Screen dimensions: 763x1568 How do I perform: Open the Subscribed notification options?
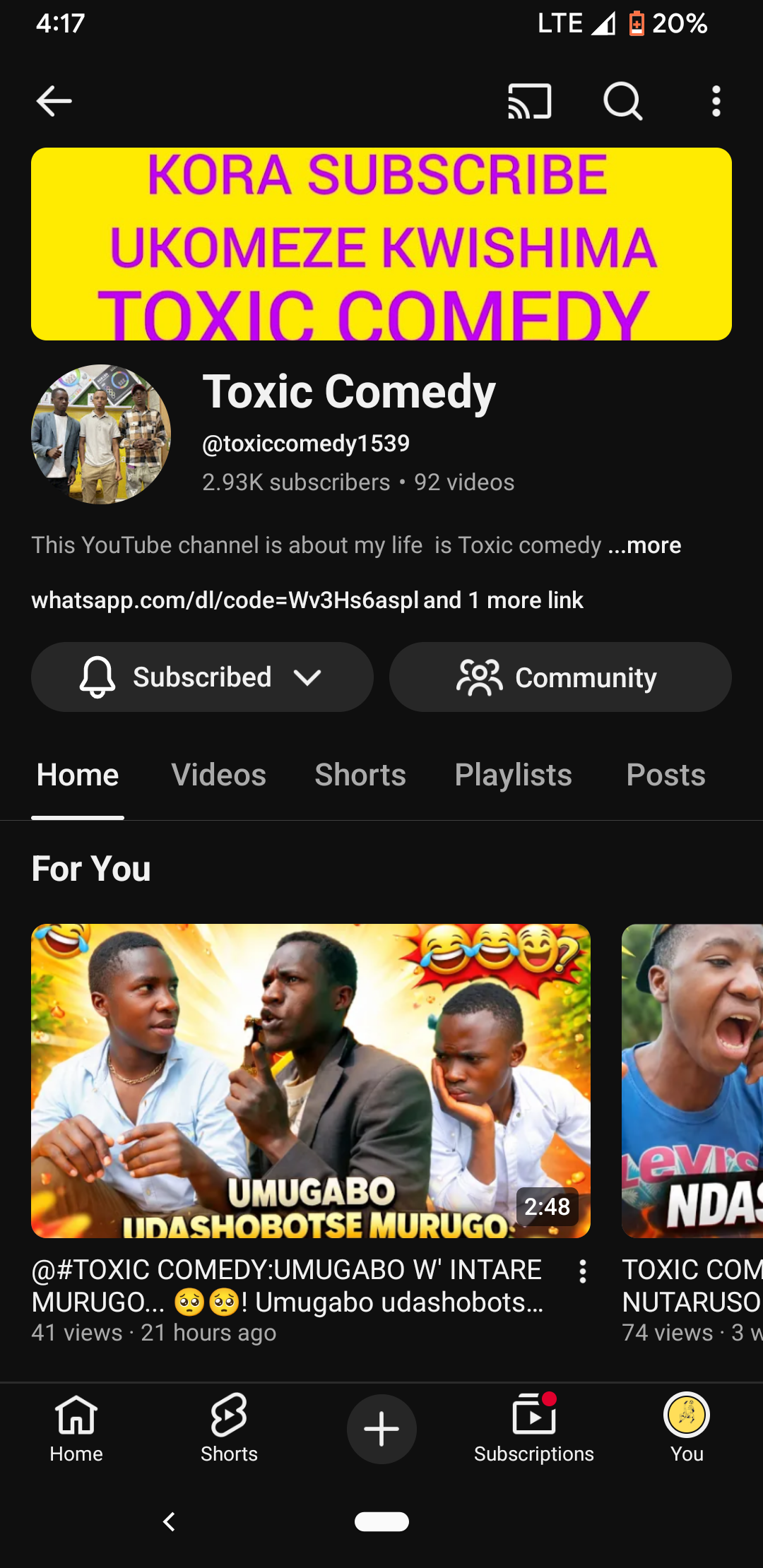pyautogui.click(x=202, y=677)
